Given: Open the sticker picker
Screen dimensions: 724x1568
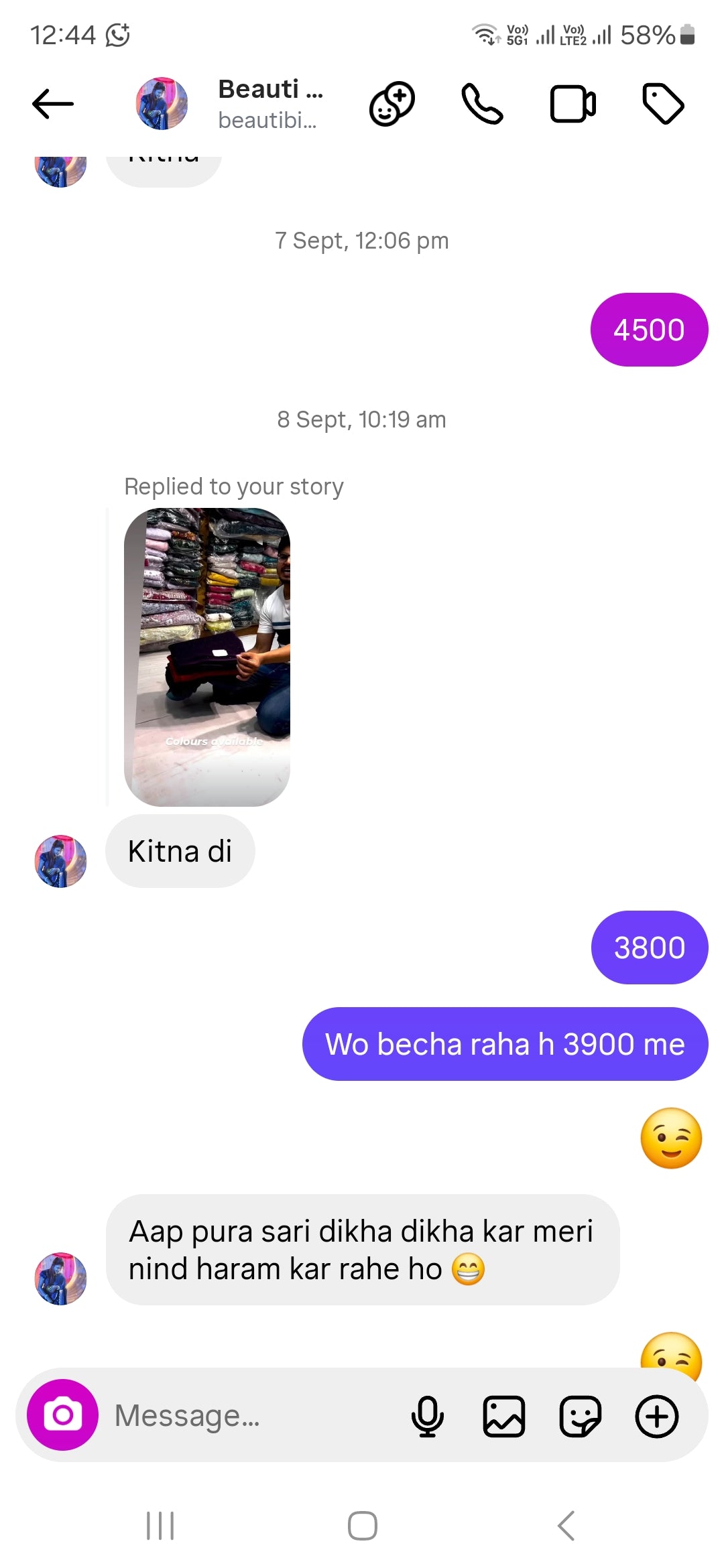Looking at the screenshot, I should pyautogui.click(x=580, y=1416).
